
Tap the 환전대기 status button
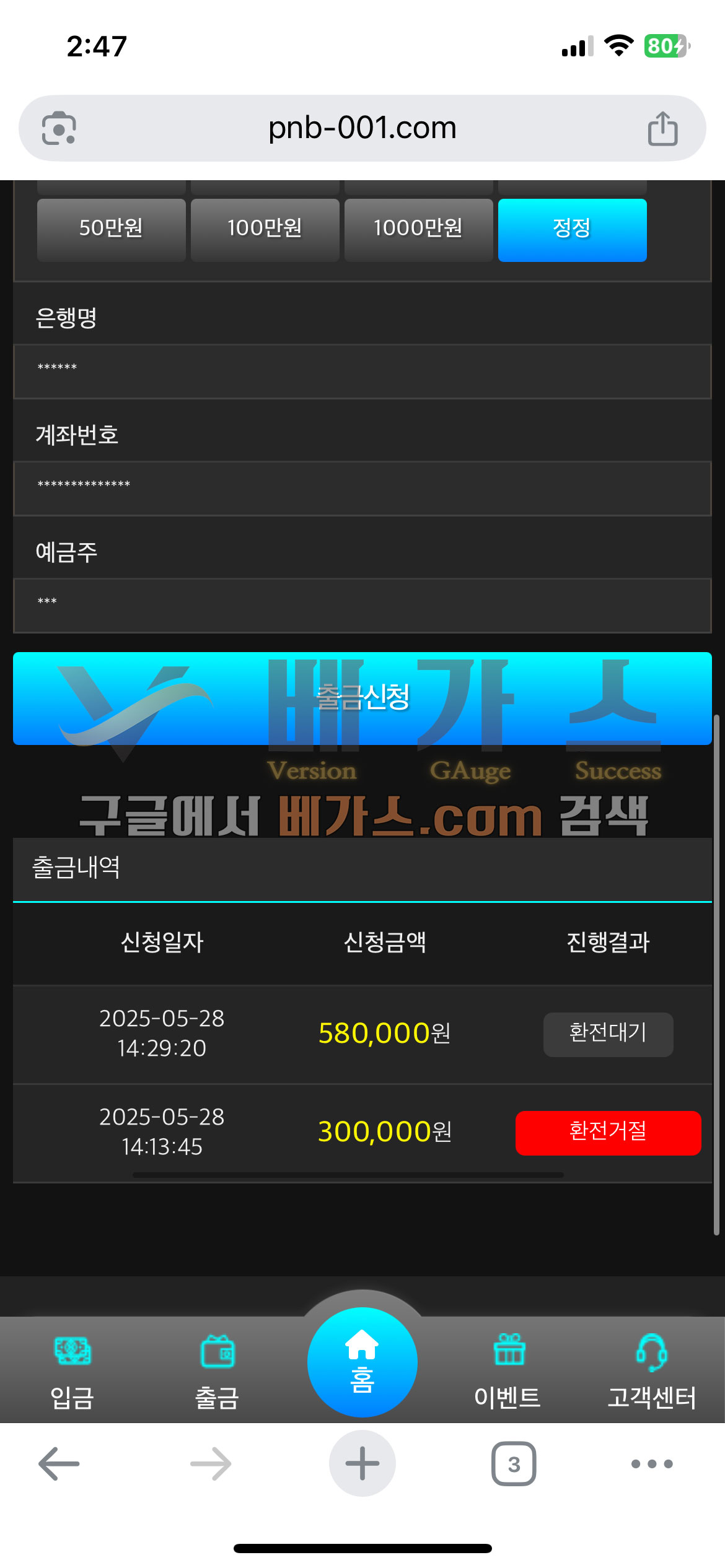(608, 1034)
